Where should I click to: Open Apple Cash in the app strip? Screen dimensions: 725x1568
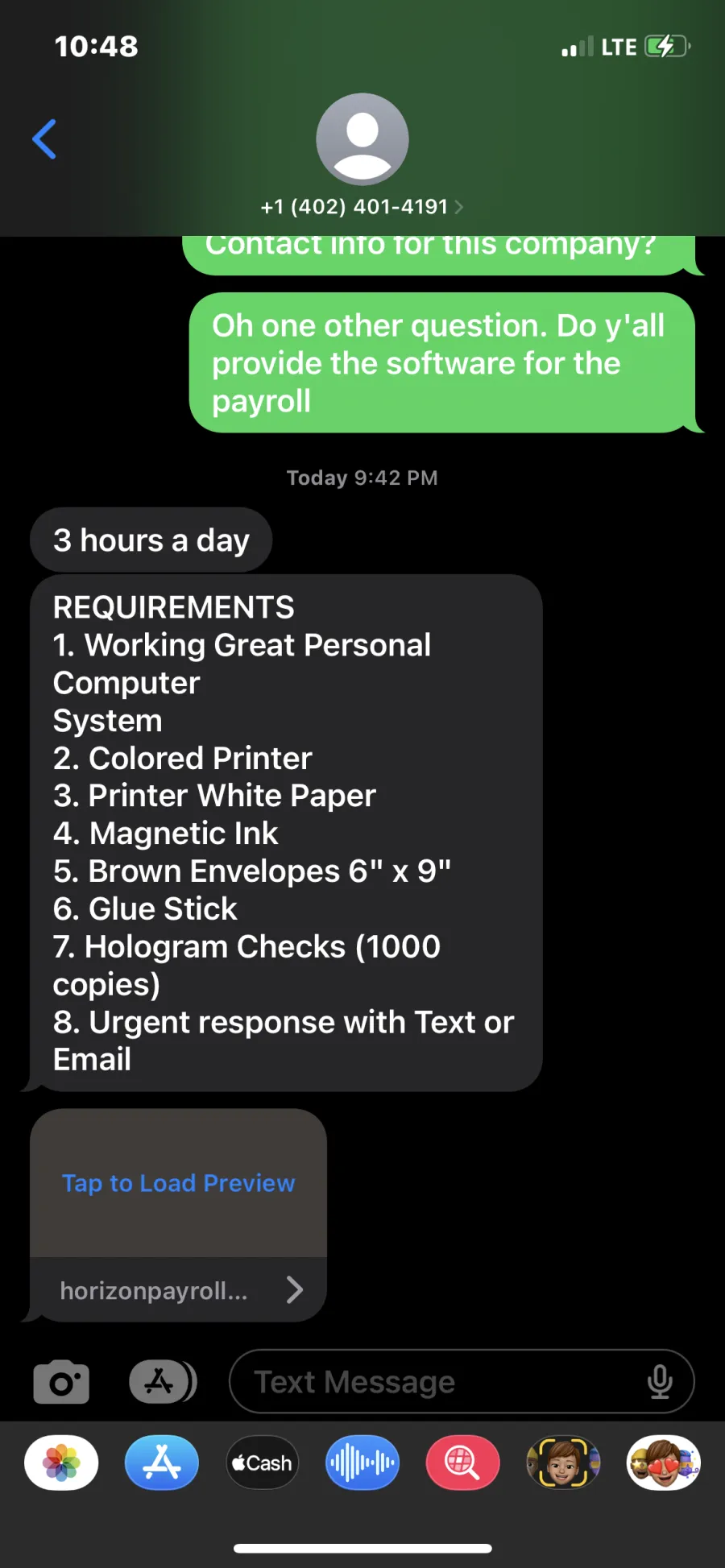262,1463
